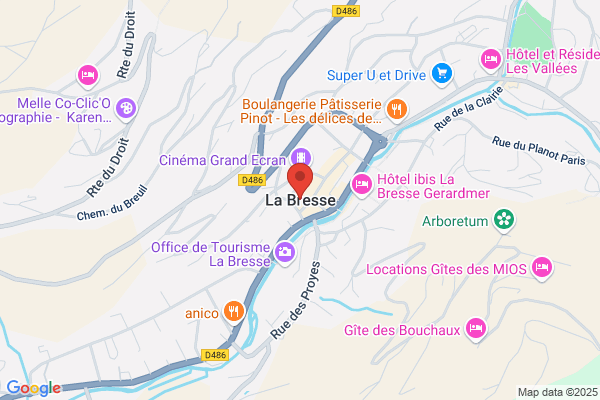Screen dimensions: 600x400
Task: Open the Gîte des Bouchaux lodging pin
Action: (x=476, y=329)
